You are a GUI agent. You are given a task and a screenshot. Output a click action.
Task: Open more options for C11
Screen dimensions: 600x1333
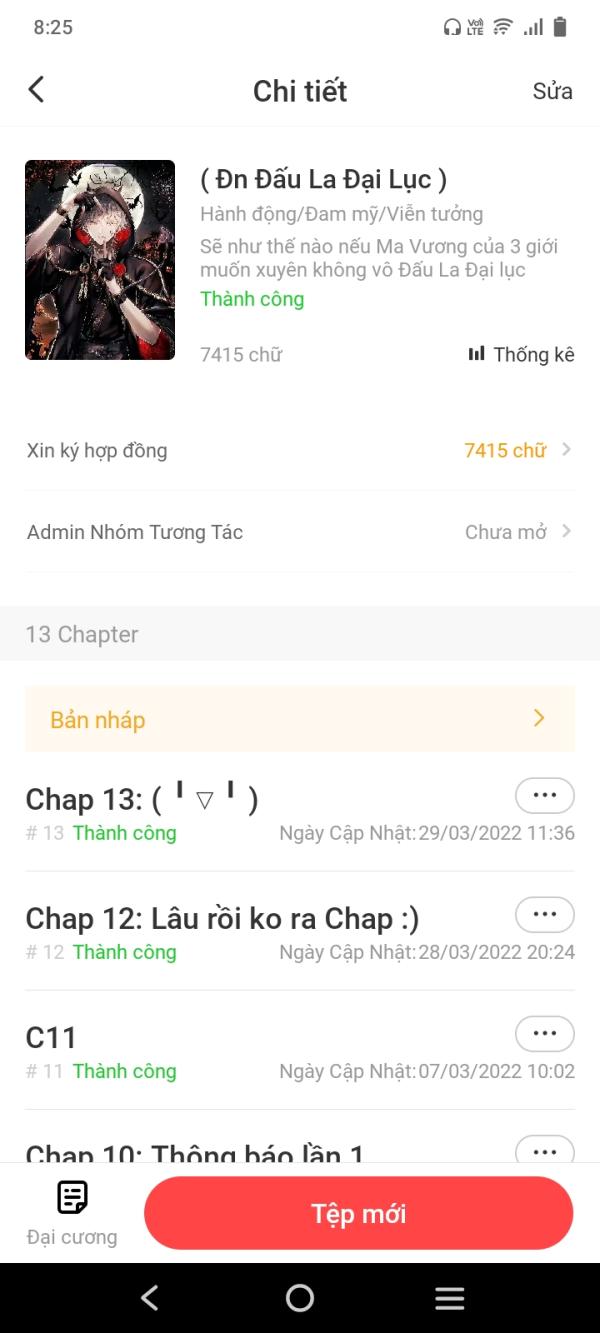coord(544,1034)
